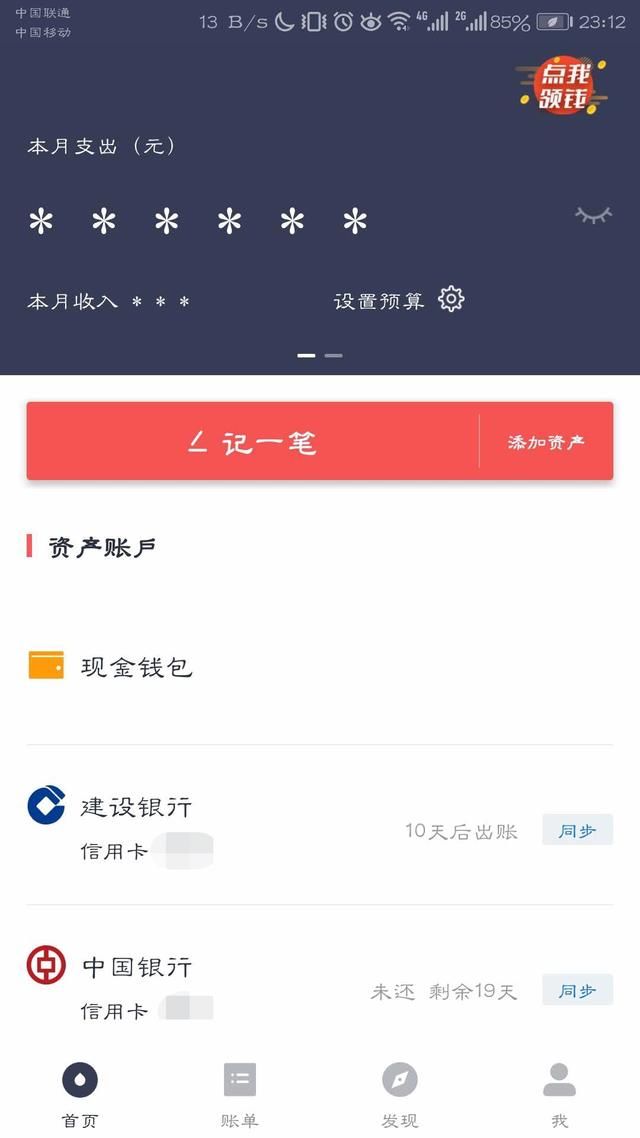Screen dimensions: 640x1138
Task: Open 设置预算 budget settings
Action: tap(398, 300)
